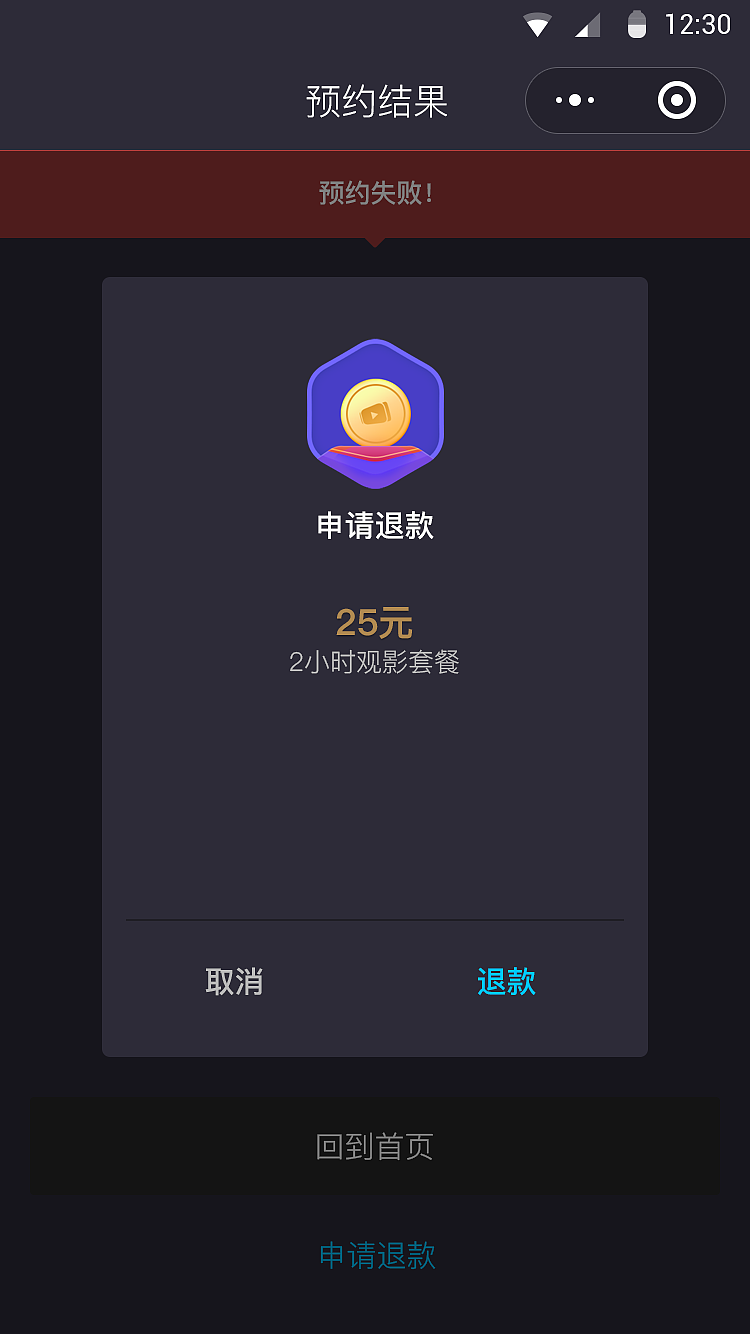Click the purple hexagon movie coin icon
Image resolution: width=750 pixels, height=1334 pixels.
tap(375, 413)
